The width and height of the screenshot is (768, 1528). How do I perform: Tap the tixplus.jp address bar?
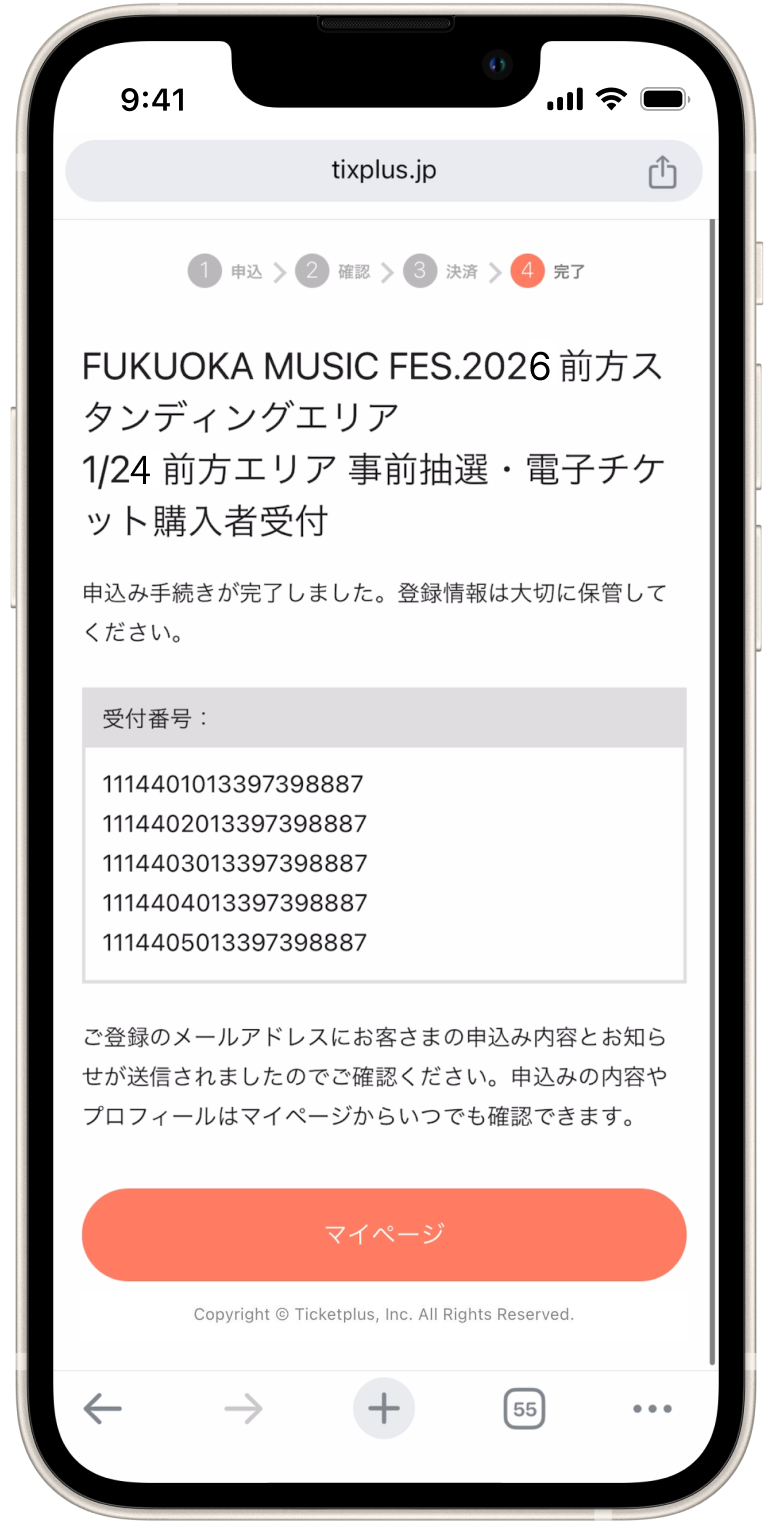point(384,171)
